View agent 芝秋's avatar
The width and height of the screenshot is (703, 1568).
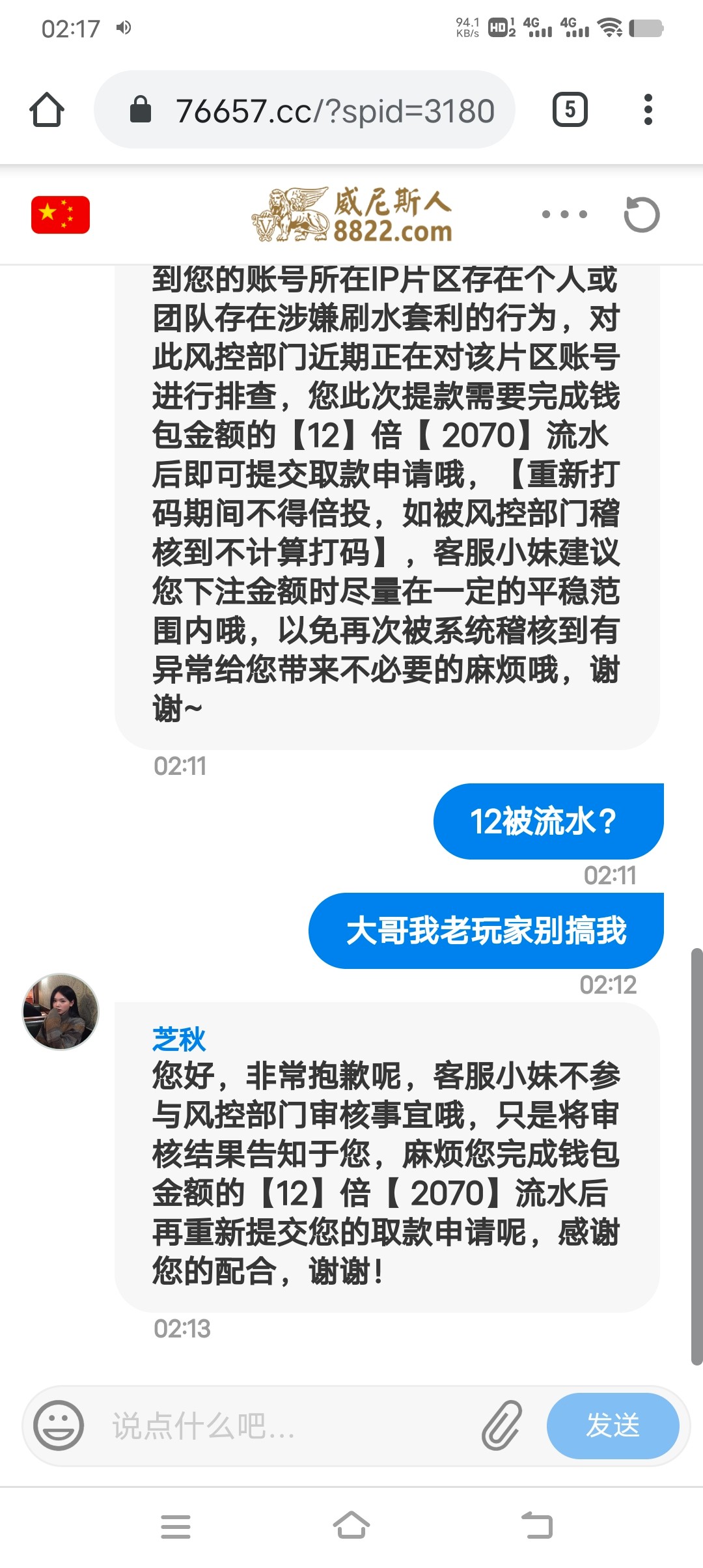61,1011
